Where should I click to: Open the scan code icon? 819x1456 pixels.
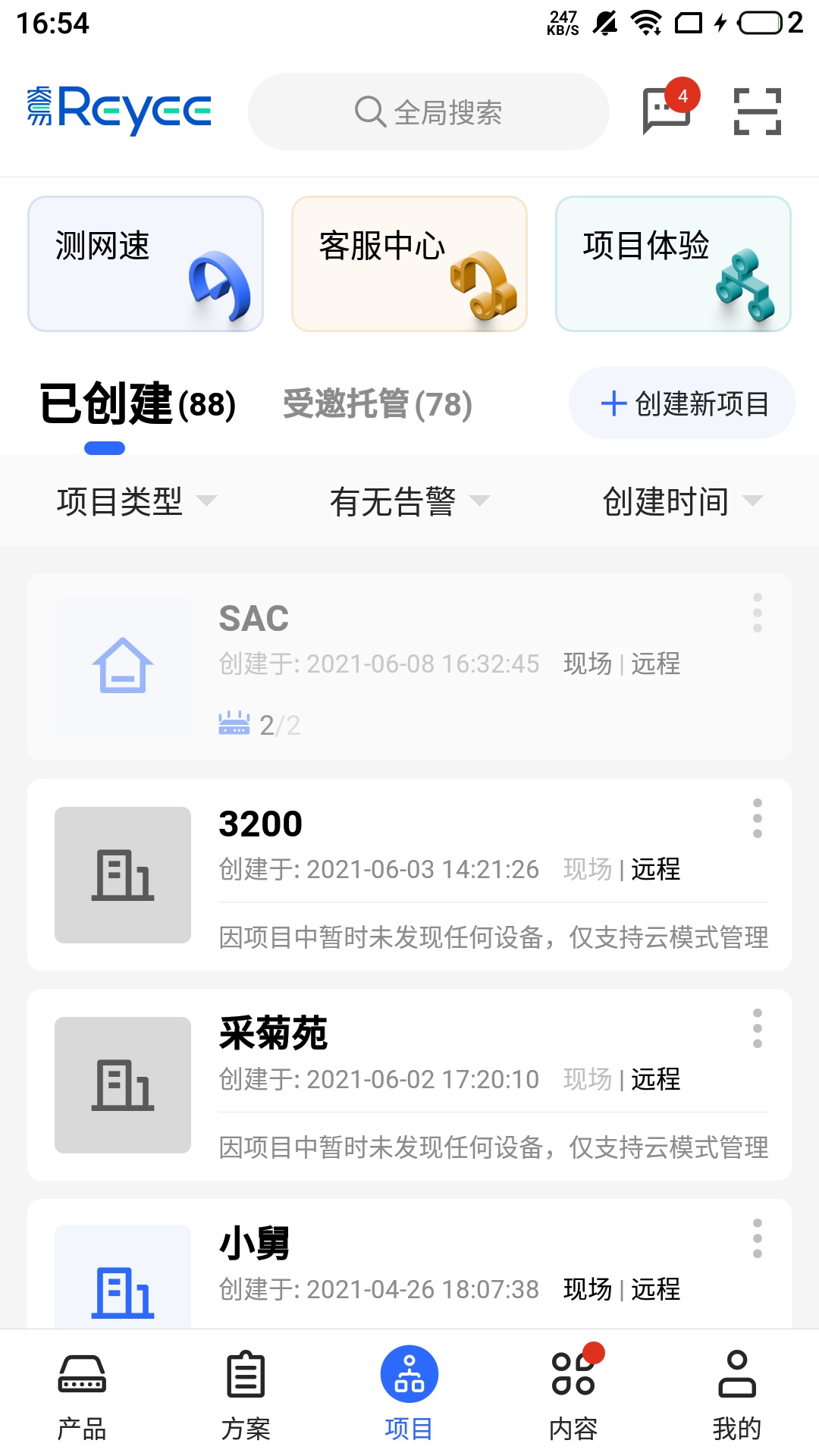(757, 111)
